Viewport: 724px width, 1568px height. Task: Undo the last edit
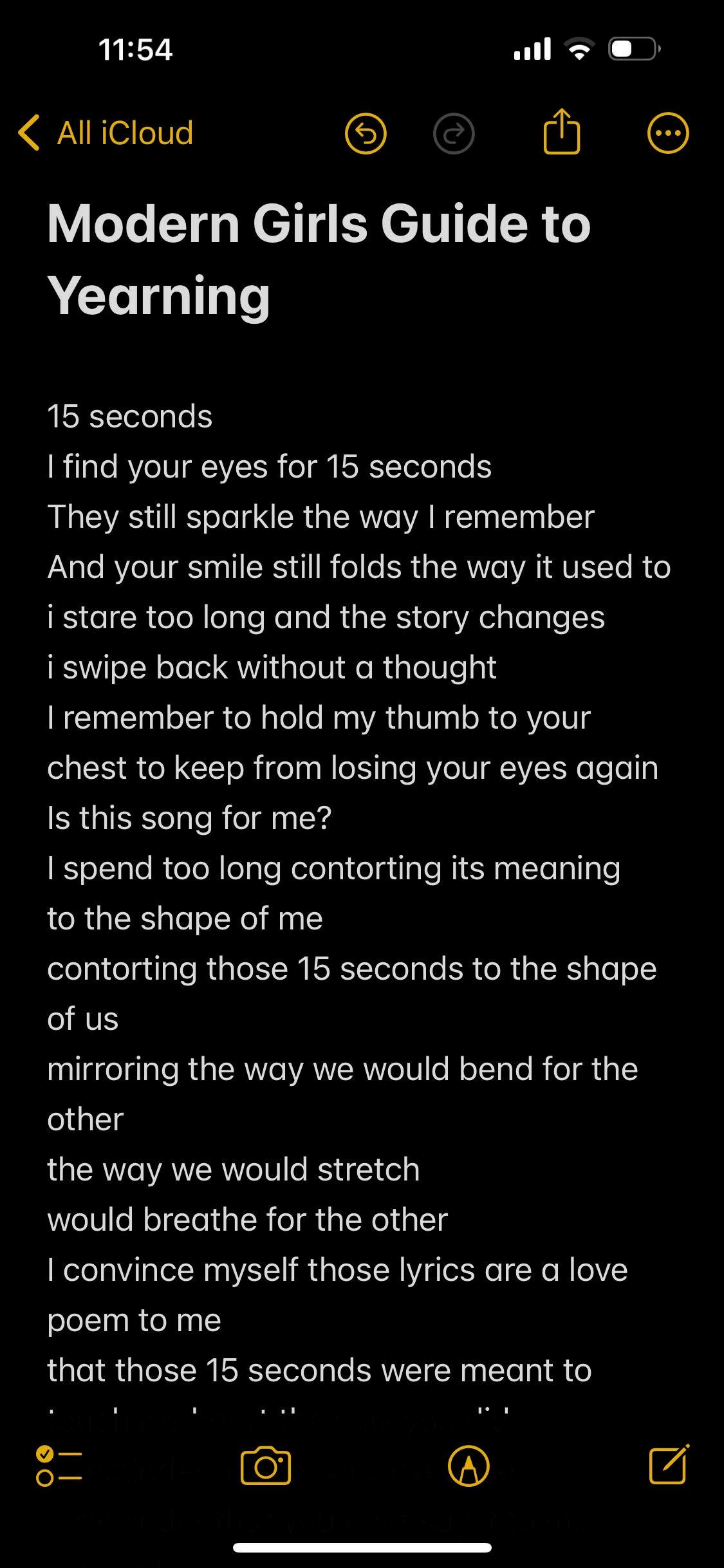pyautogui.click(x=366, y=134)
